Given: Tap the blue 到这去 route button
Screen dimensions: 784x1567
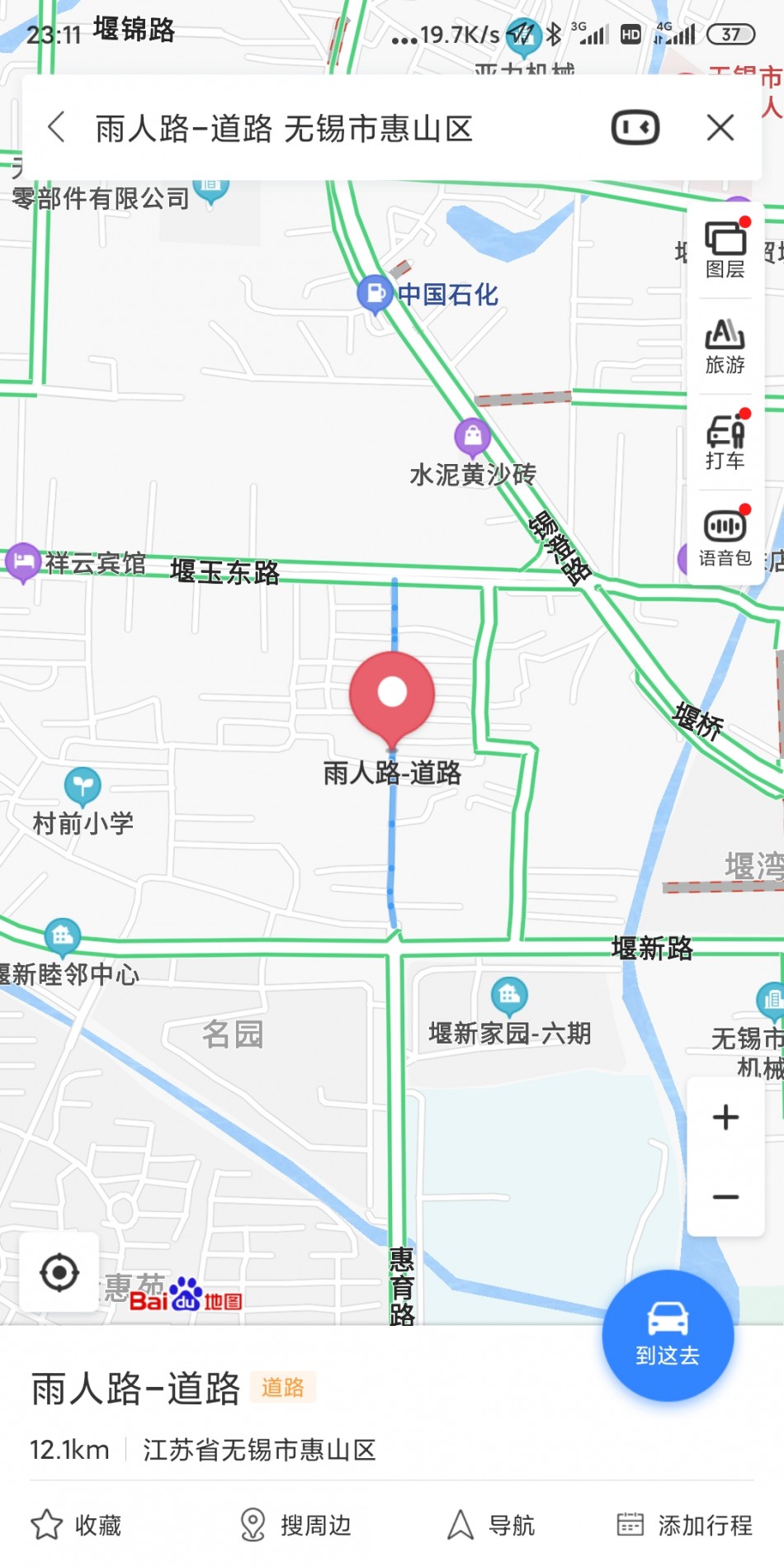Looking at the screenshot, I should click(668, 1335).
